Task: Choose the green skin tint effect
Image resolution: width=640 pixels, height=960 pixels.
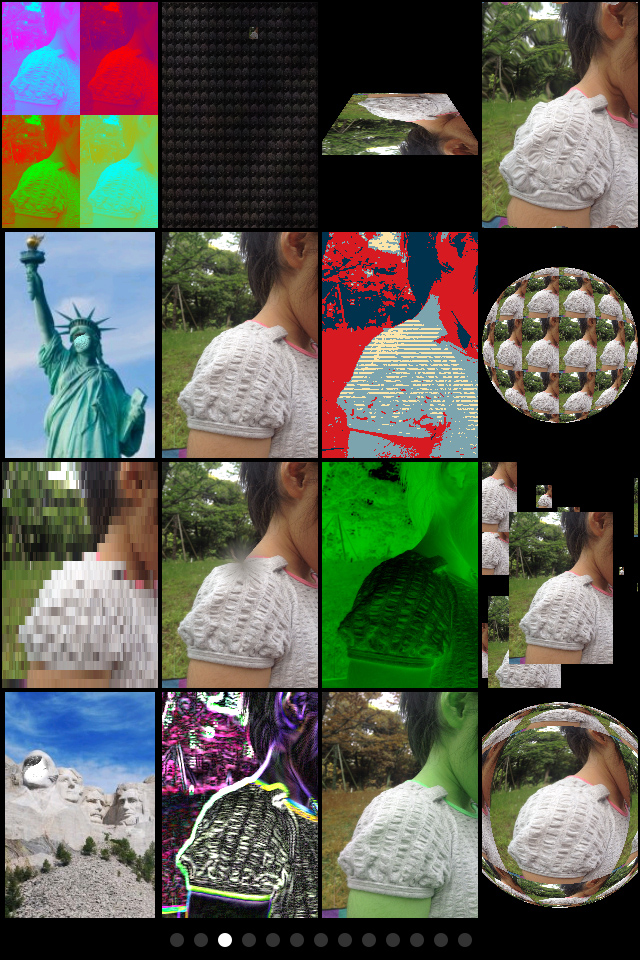Action: tap(400, 804)
